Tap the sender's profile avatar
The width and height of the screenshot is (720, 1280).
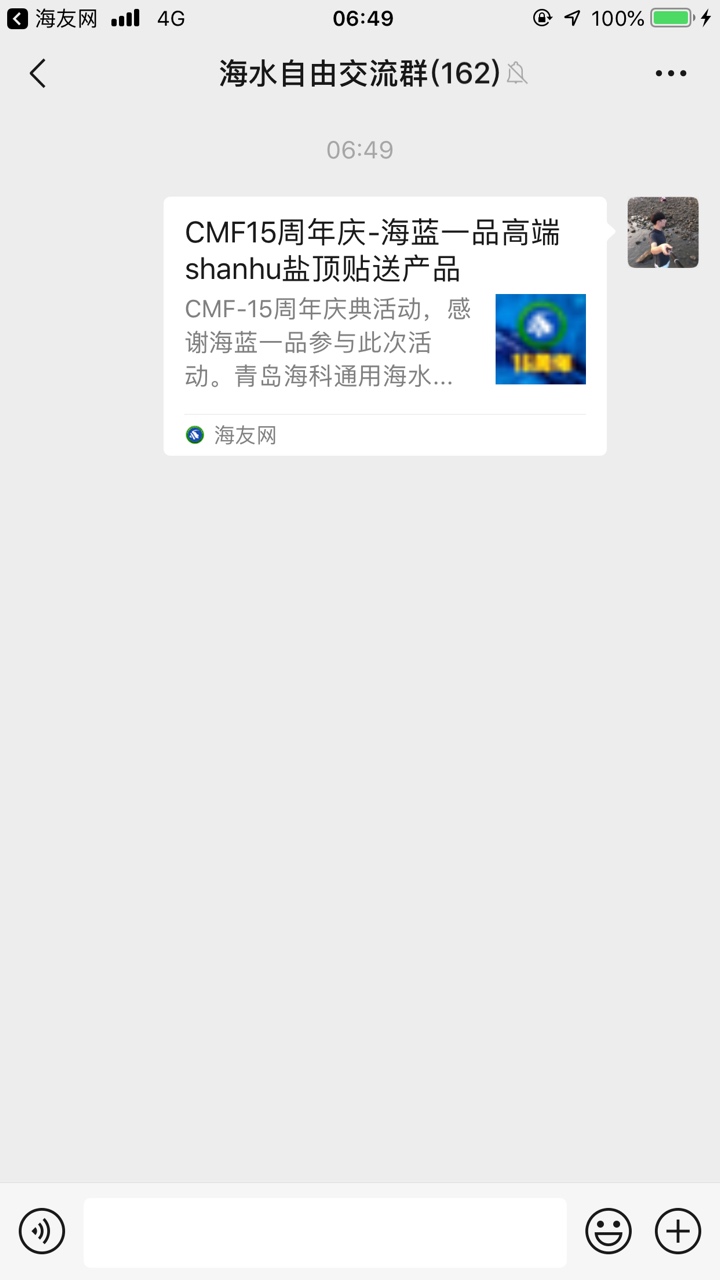click(662, 232)
